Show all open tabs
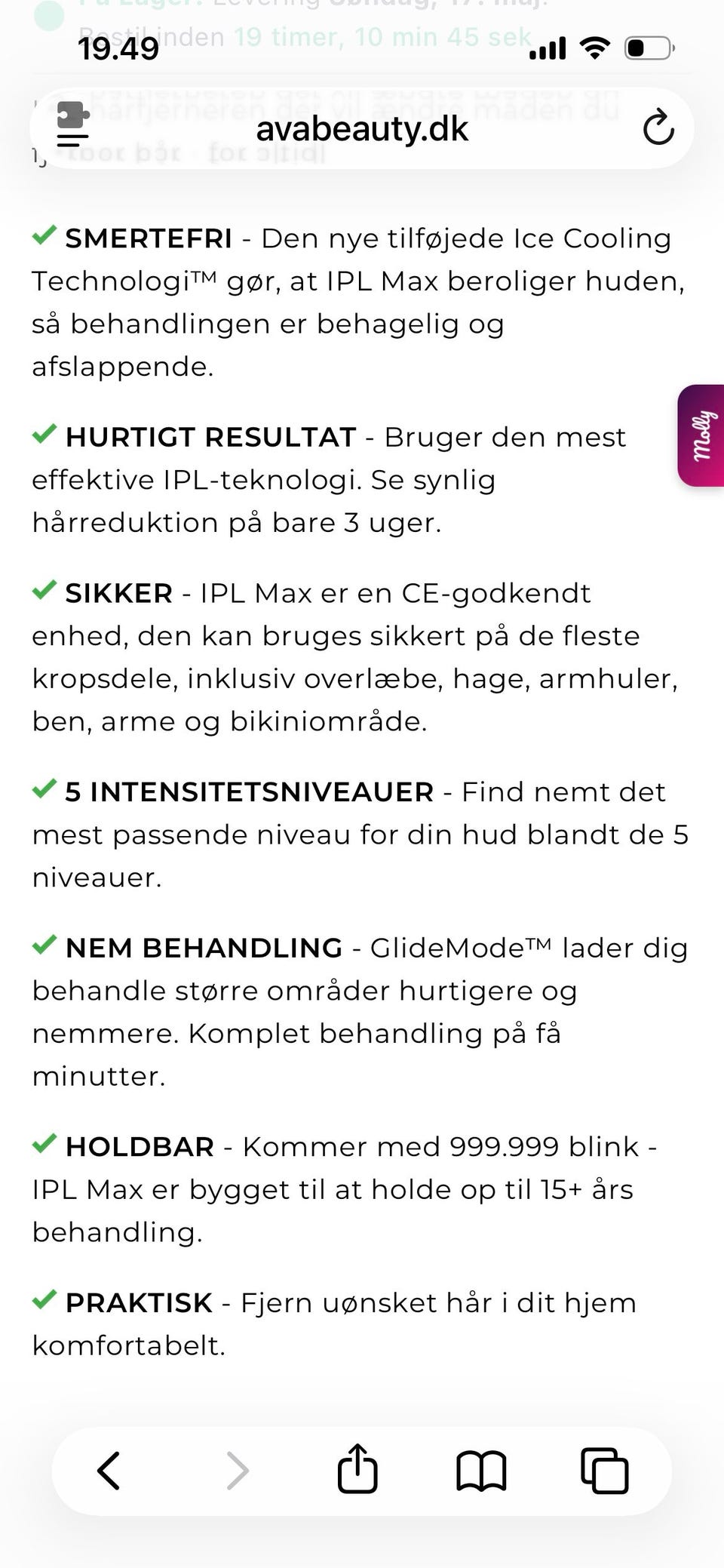This screenshot has height=1568, width=724. point(605,1471)
